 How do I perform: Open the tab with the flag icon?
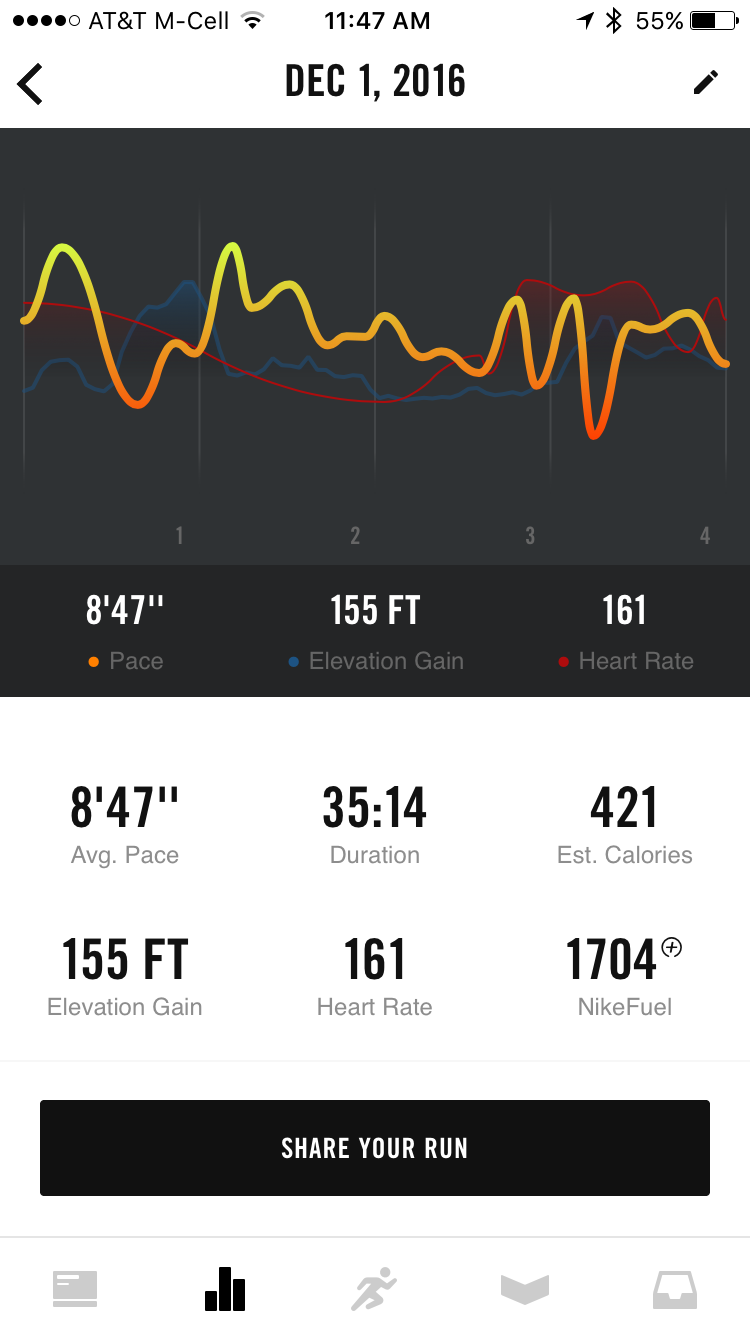[x=525, y=1290]
